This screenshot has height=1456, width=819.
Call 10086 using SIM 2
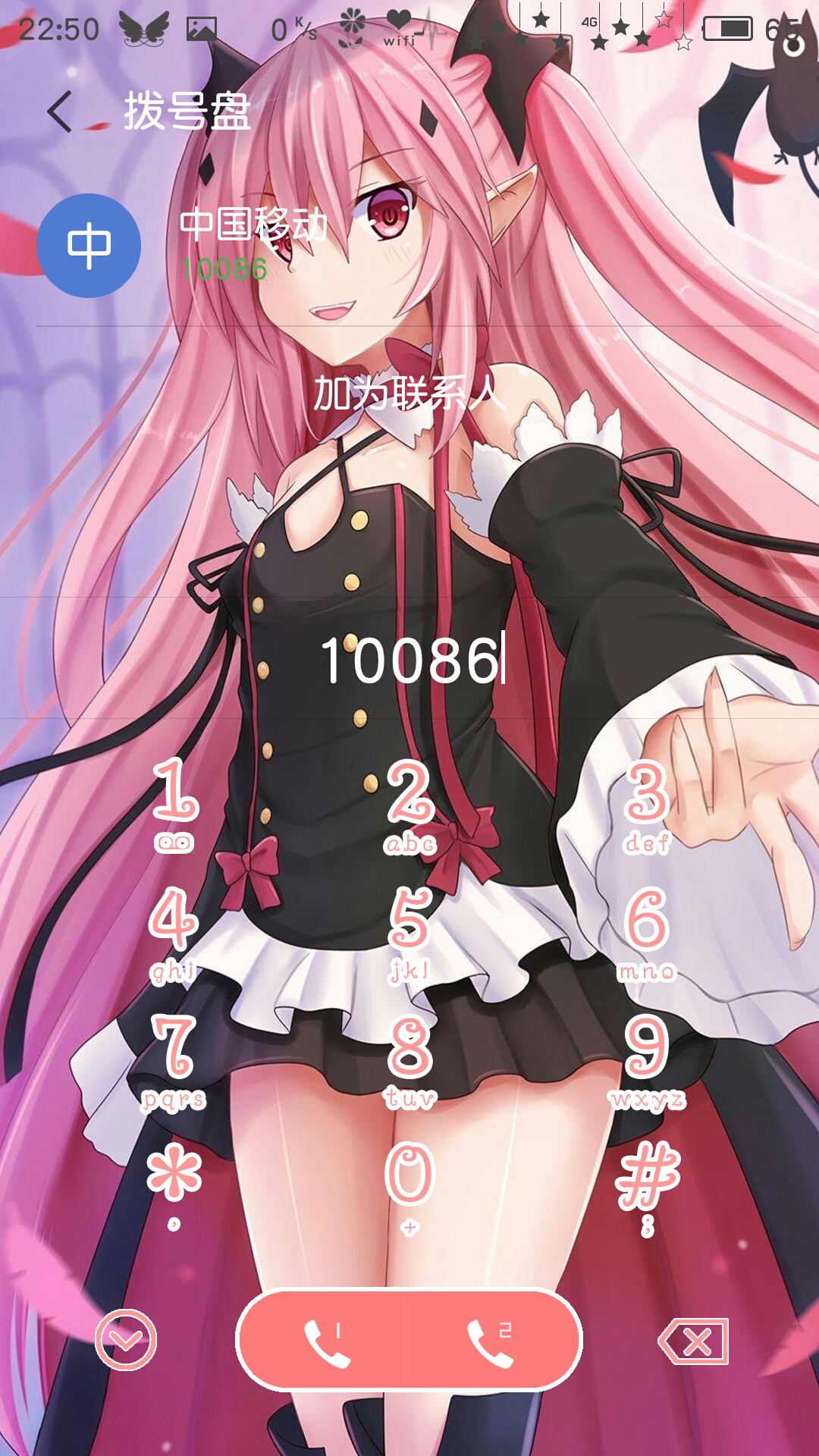[x=491, y=1341]
